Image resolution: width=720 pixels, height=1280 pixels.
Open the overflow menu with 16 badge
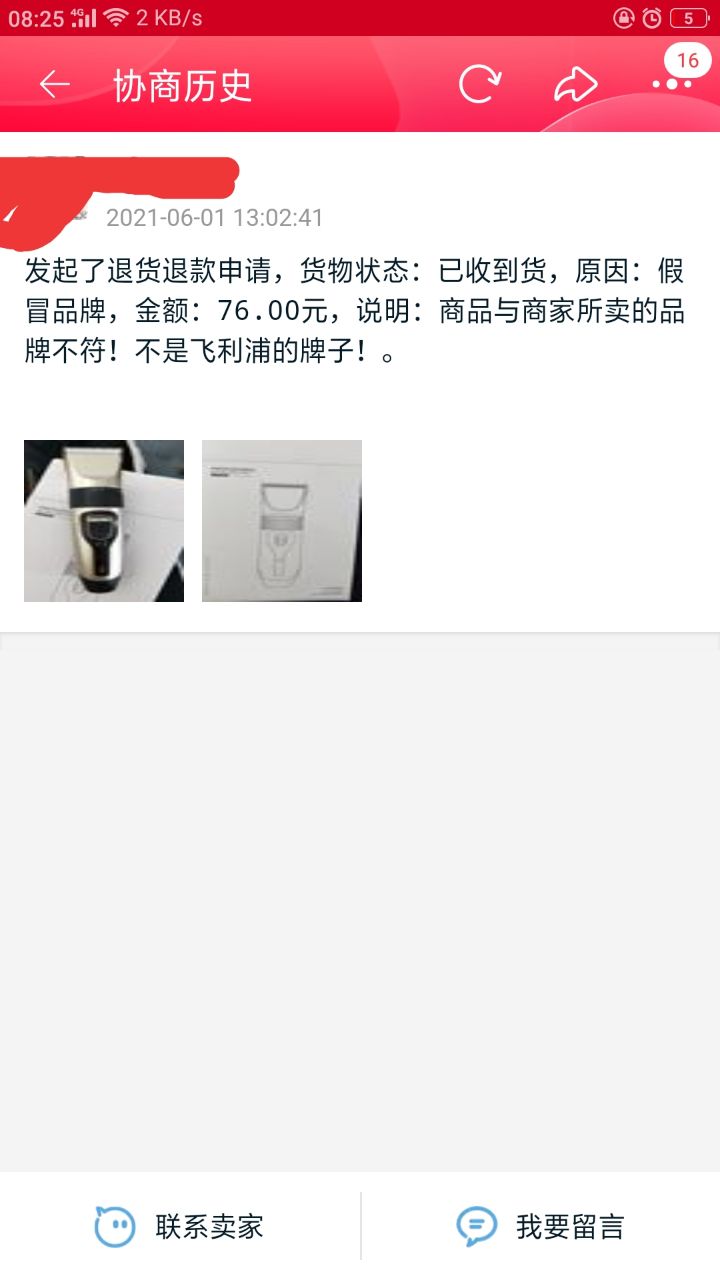(x=672, y=84)
